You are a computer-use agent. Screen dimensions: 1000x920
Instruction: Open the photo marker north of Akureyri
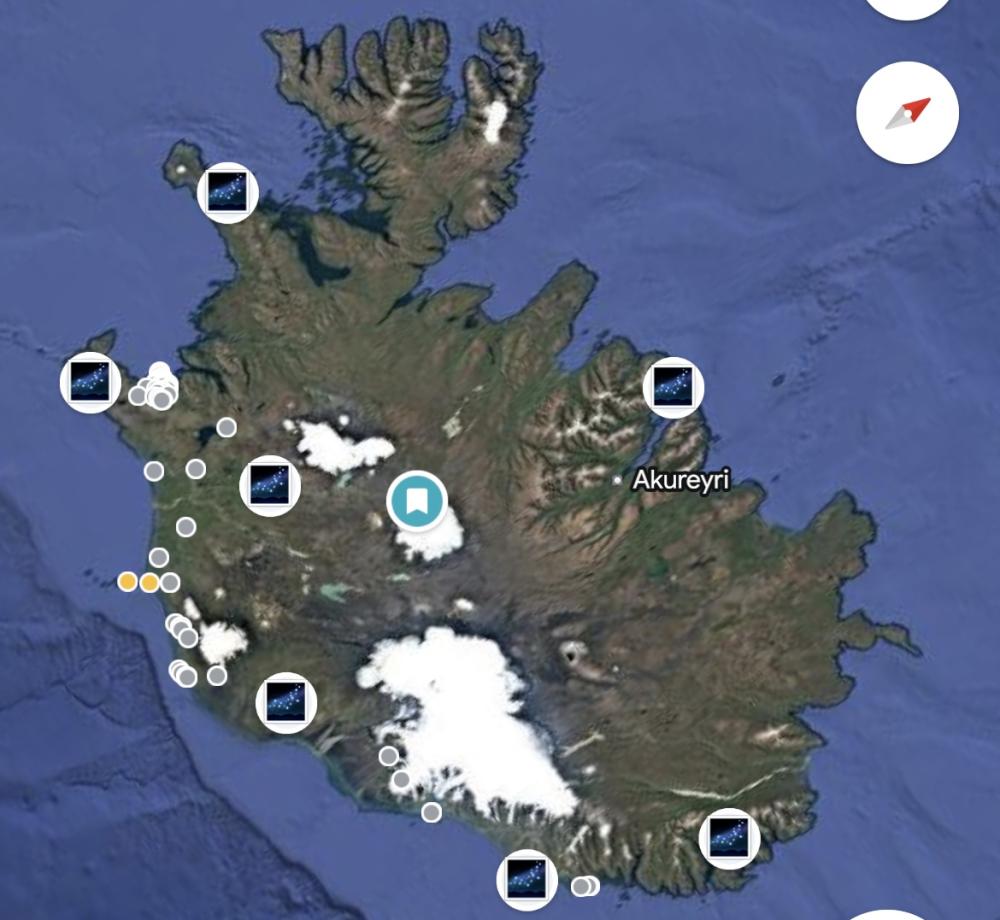pos(673,388)
